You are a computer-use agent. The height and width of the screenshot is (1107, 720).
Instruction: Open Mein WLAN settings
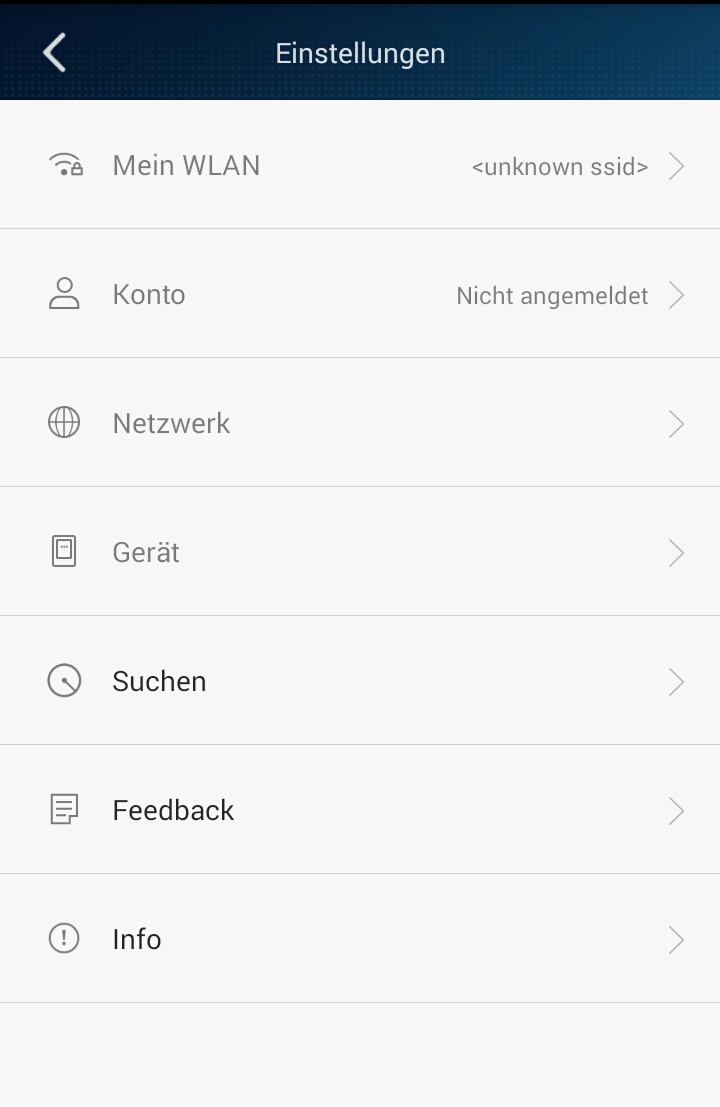tap(360, 165)
